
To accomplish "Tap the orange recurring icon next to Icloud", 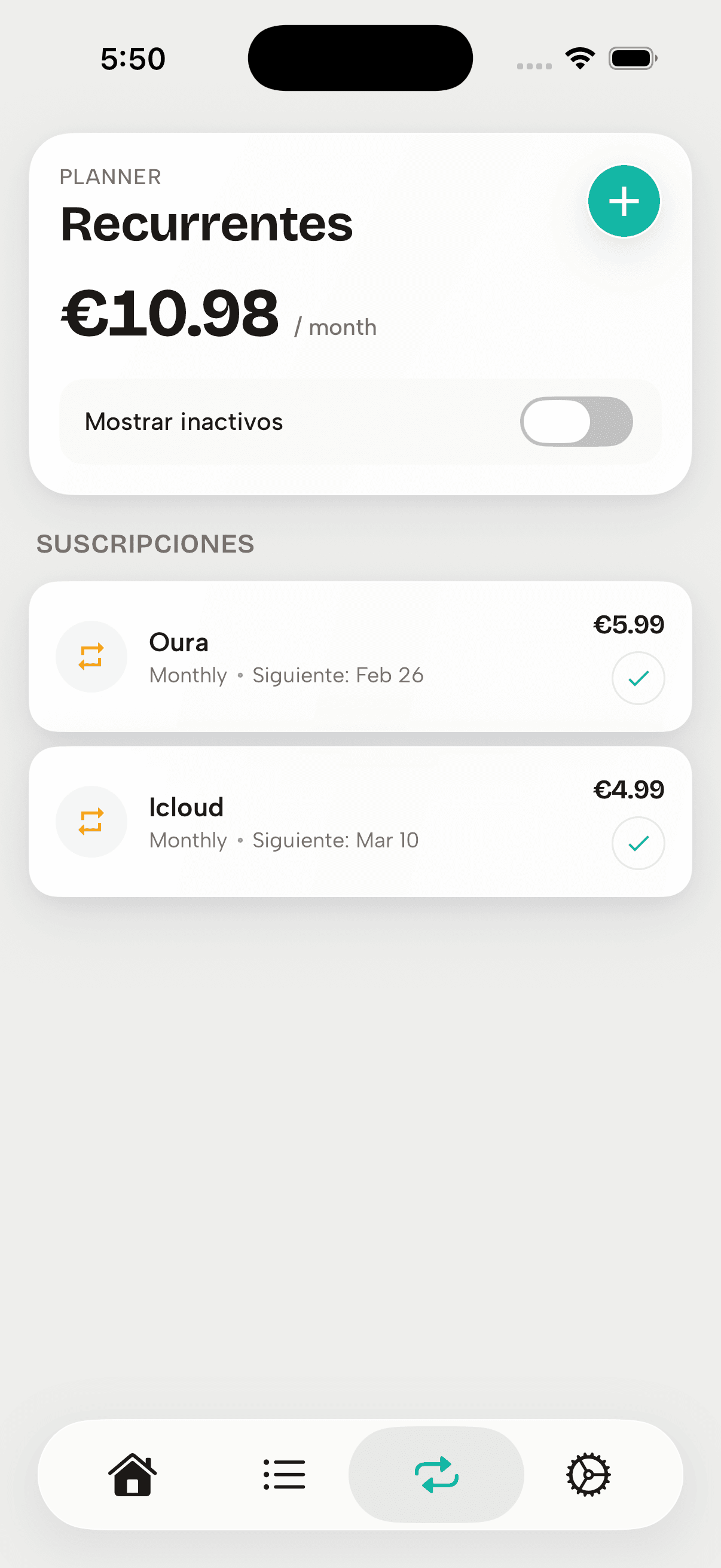I will [91, 821].
